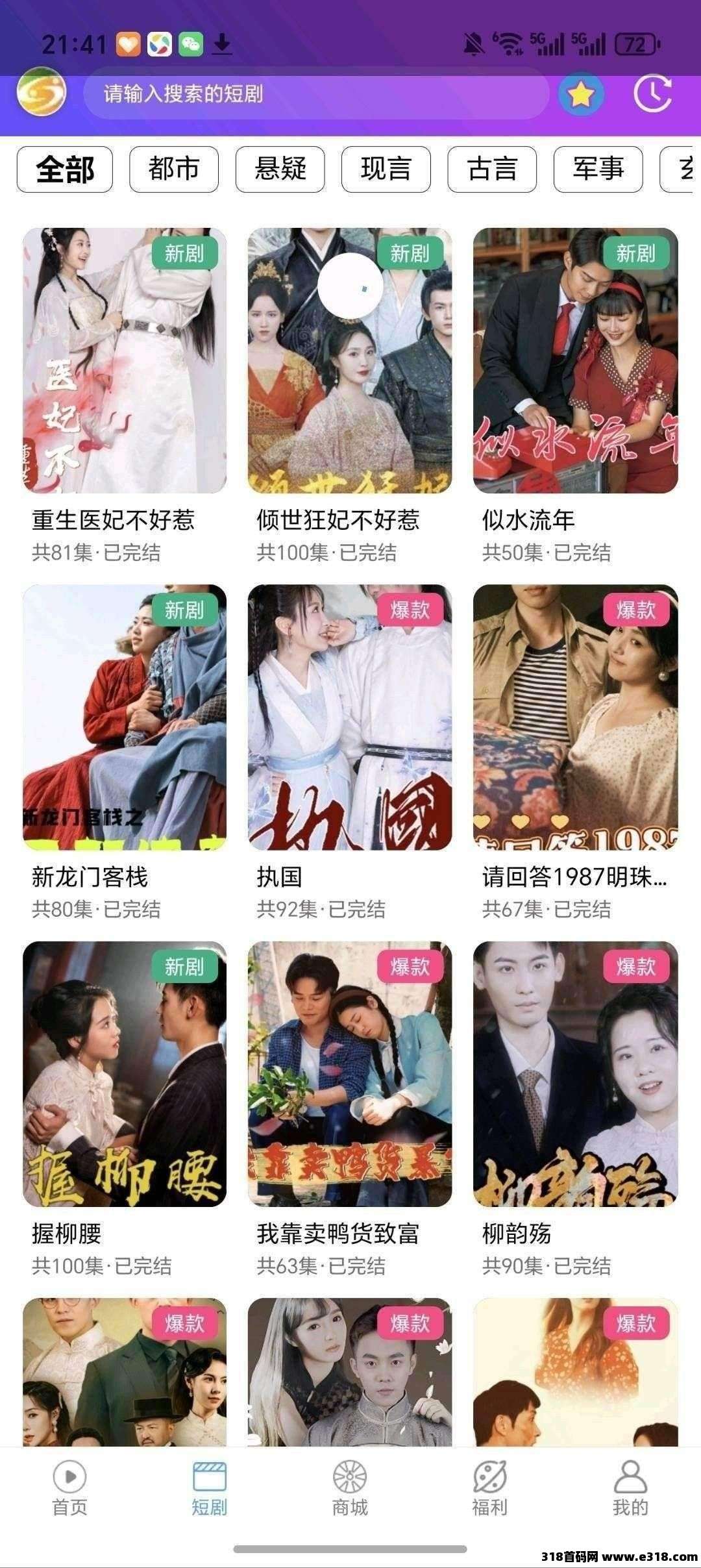Screen dimensions: 701x1568
Task: Switch filter to 悬疑 suspense category
Action: pyautogui.click(x=280, y=168)
